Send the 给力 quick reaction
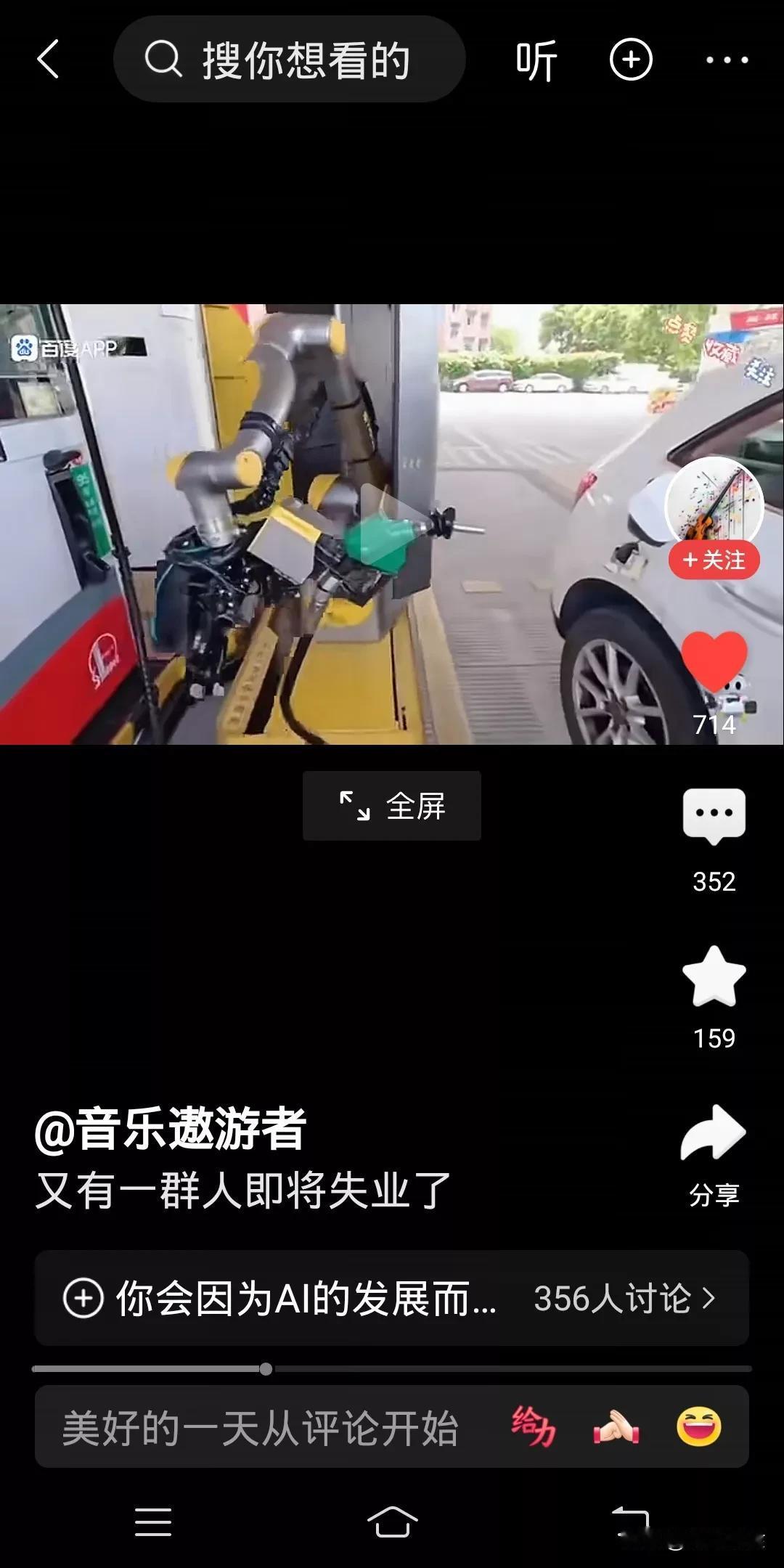Image resolution: width=784 pixels, height=1568 pixels. tap(534, 1426)
